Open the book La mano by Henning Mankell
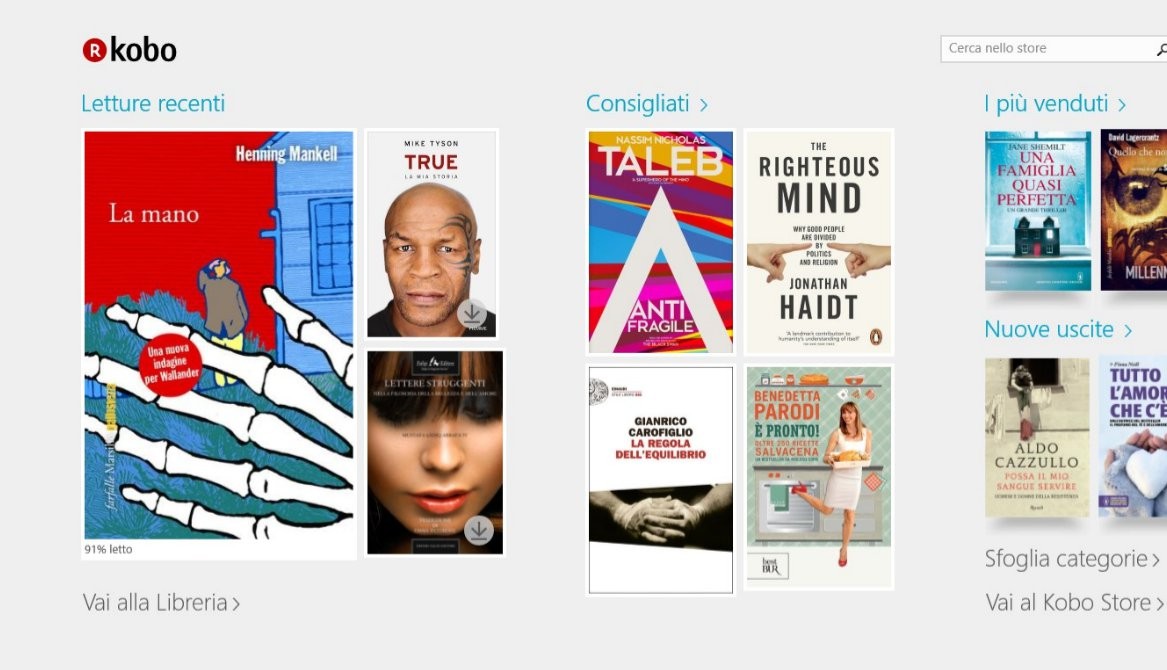1167x670 pixels. tap(218, 335)
